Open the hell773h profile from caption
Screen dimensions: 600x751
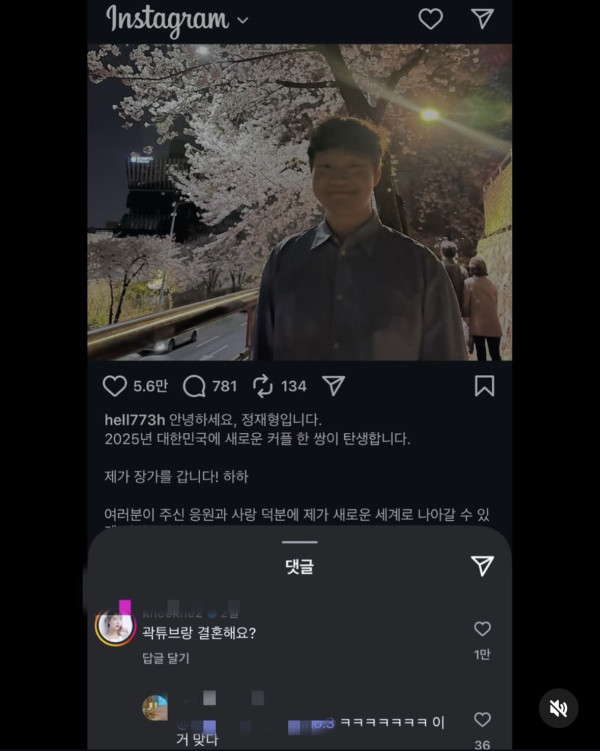tap(134, 420)
